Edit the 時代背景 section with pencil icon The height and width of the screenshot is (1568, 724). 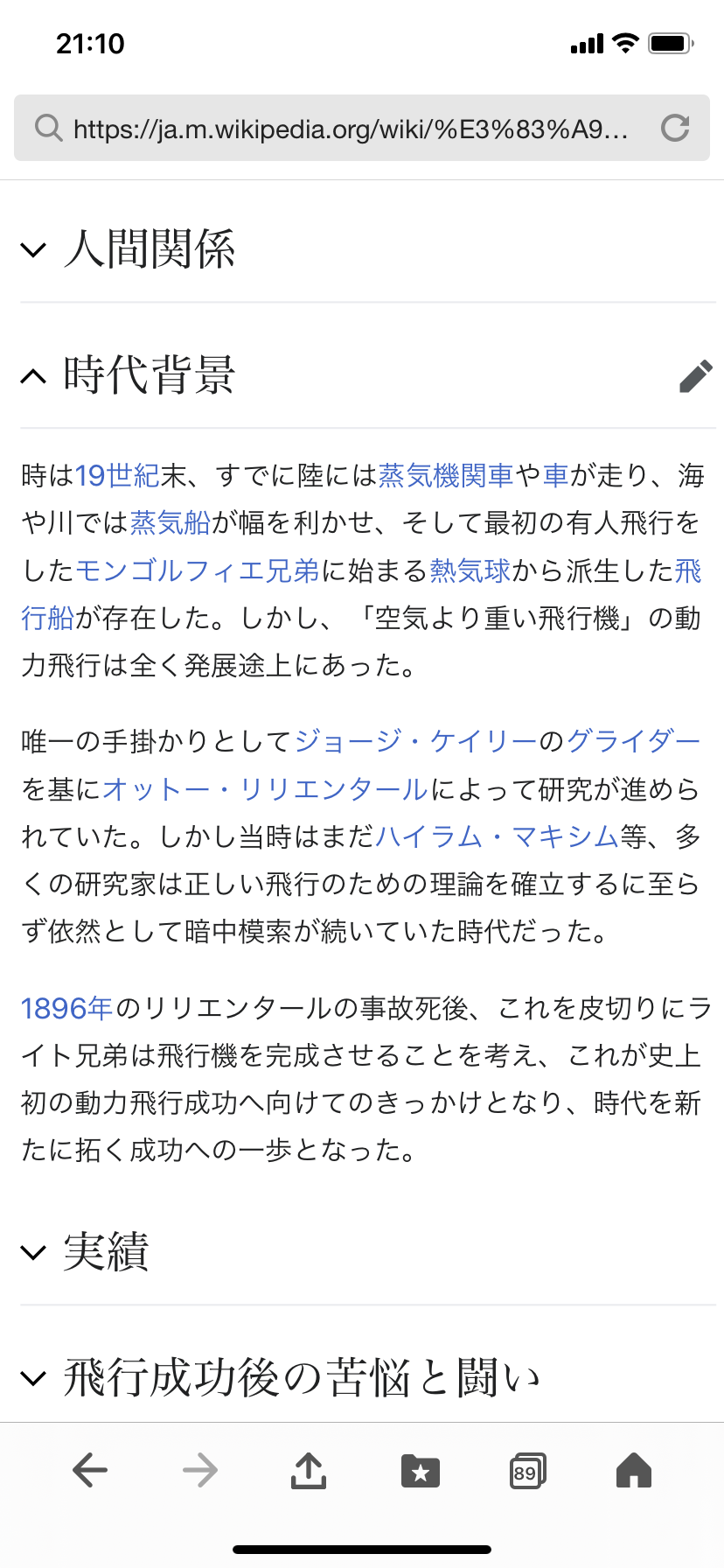click(x=696, y=376)
